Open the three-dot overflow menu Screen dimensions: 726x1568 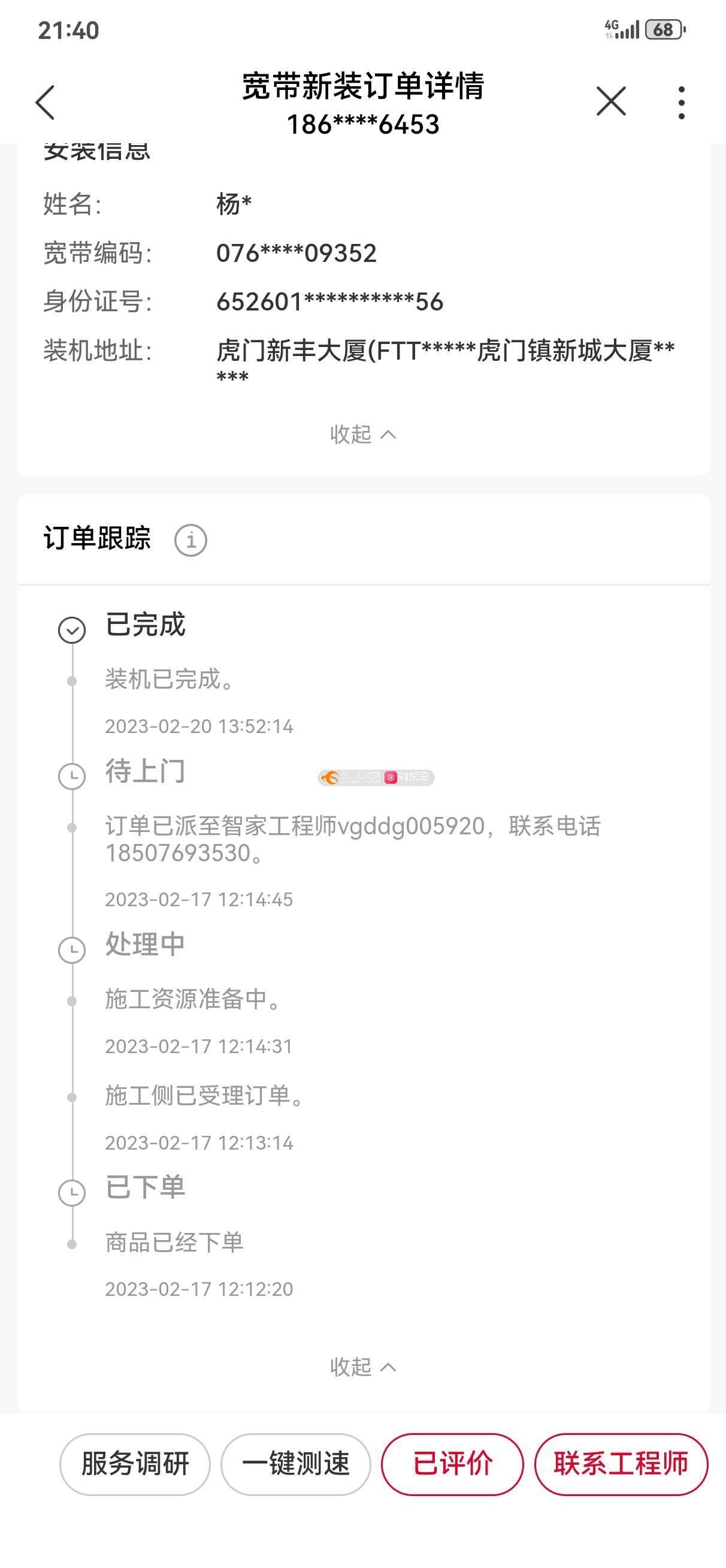click(x=682, y=102)
